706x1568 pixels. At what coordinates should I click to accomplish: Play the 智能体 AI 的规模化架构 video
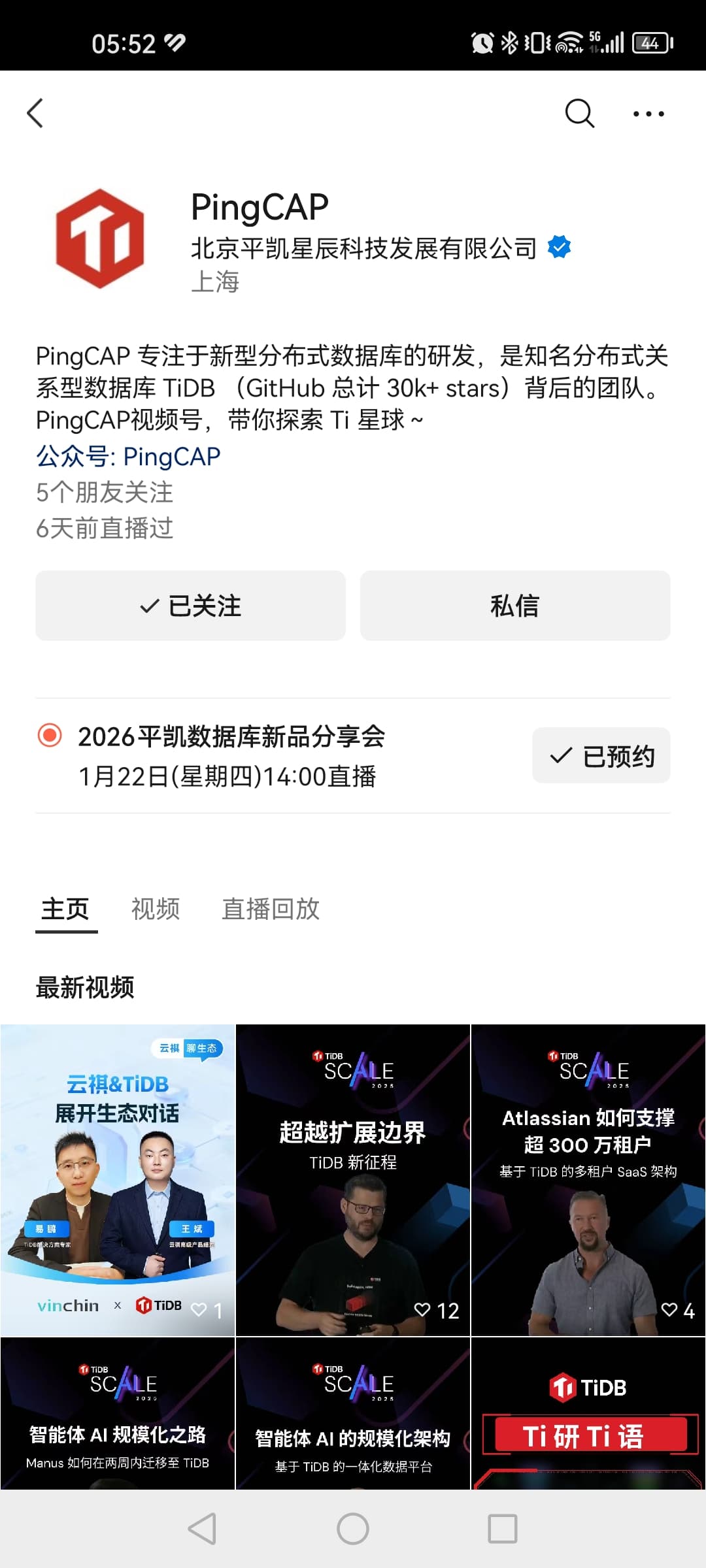pyautogui.click(x=353, y=1414)
